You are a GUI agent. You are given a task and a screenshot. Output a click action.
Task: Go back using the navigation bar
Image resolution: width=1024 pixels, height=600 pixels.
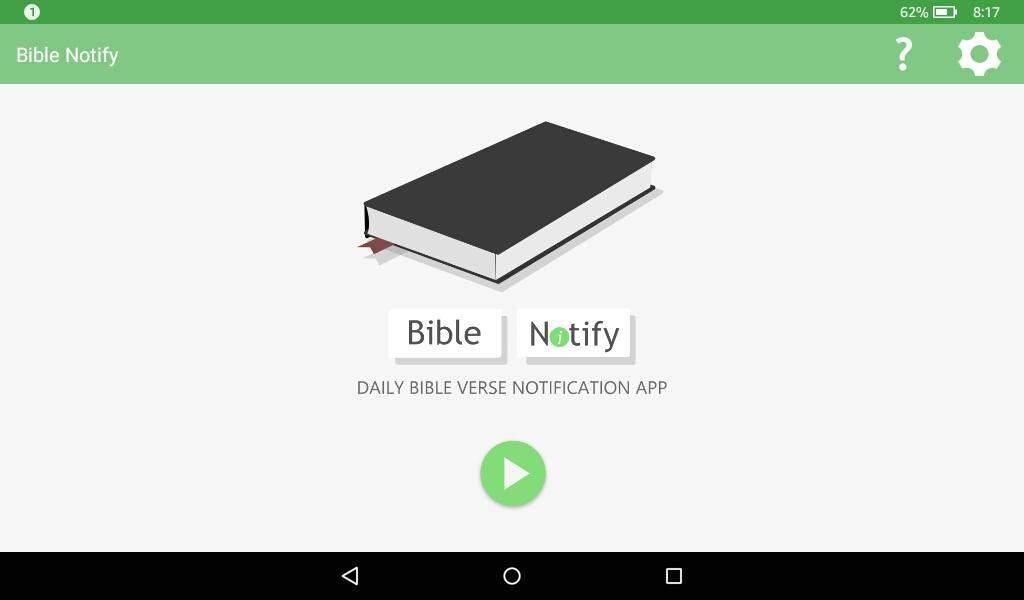click(350, 576)
